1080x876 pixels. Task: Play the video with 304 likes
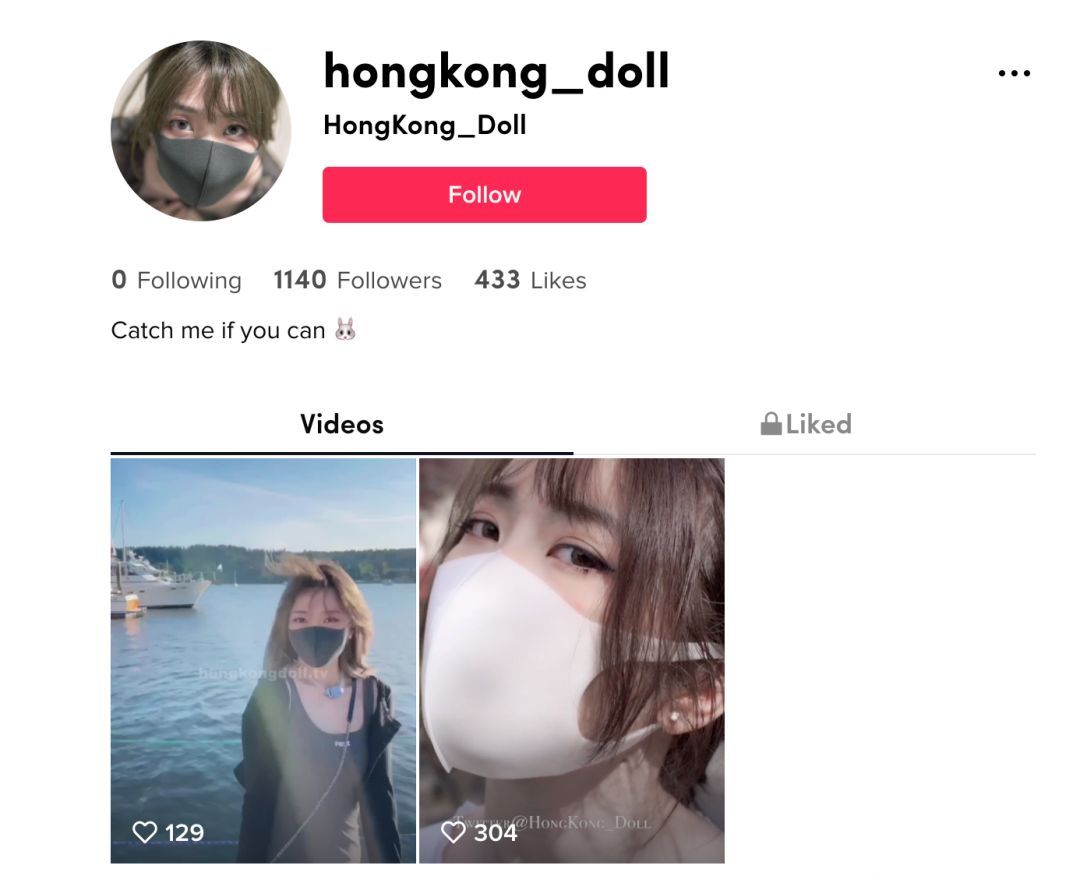571,660
